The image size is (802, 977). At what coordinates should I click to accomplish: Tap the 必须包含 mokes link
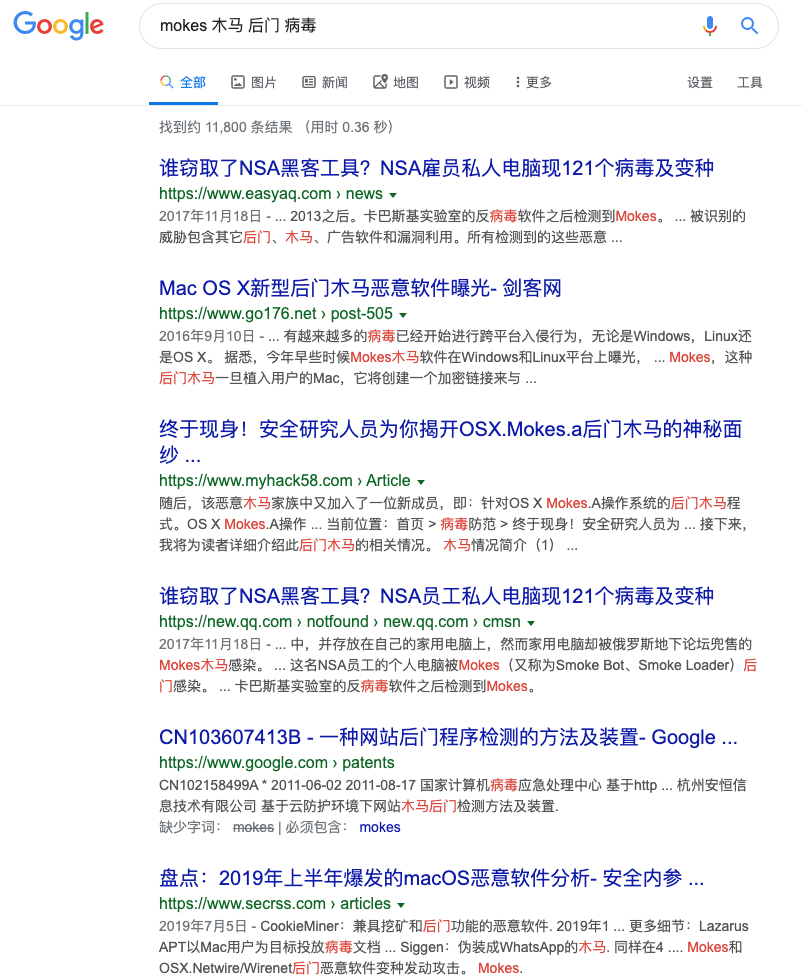[x=380, y=827]
